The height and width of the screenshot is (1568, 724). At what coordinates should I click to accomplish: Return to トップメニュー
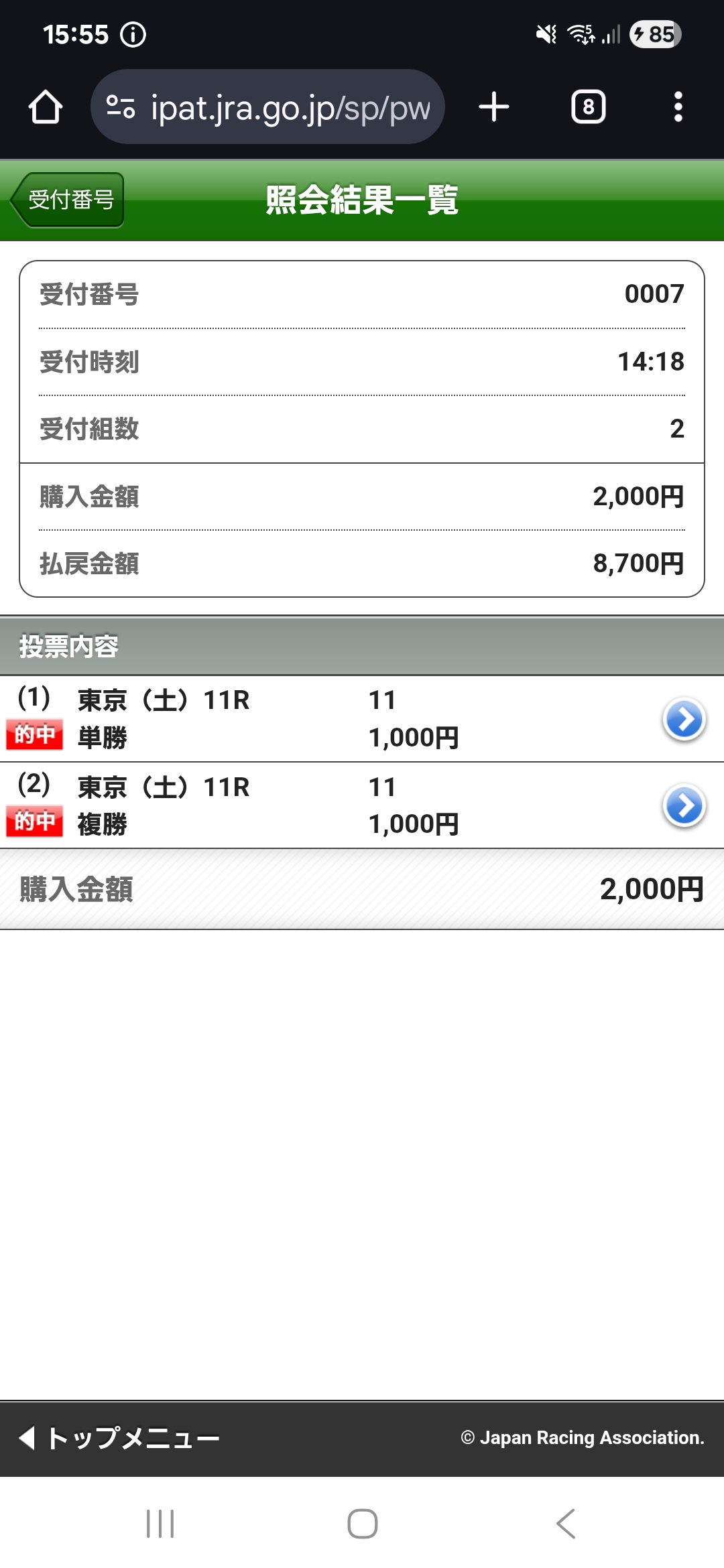click(121, 1438)
